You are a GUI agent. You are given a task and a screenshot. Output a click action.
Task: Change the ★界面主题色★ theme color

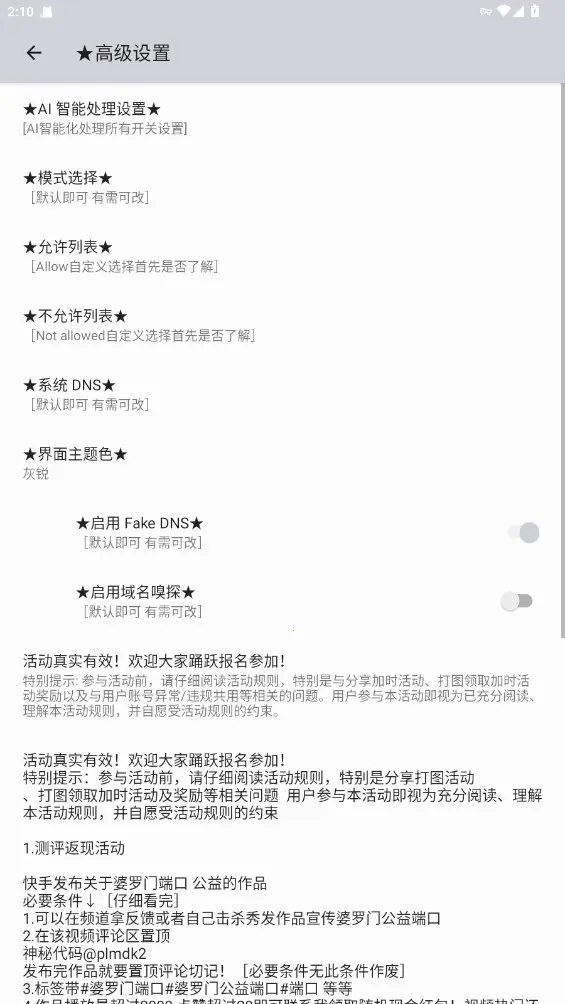280,464
